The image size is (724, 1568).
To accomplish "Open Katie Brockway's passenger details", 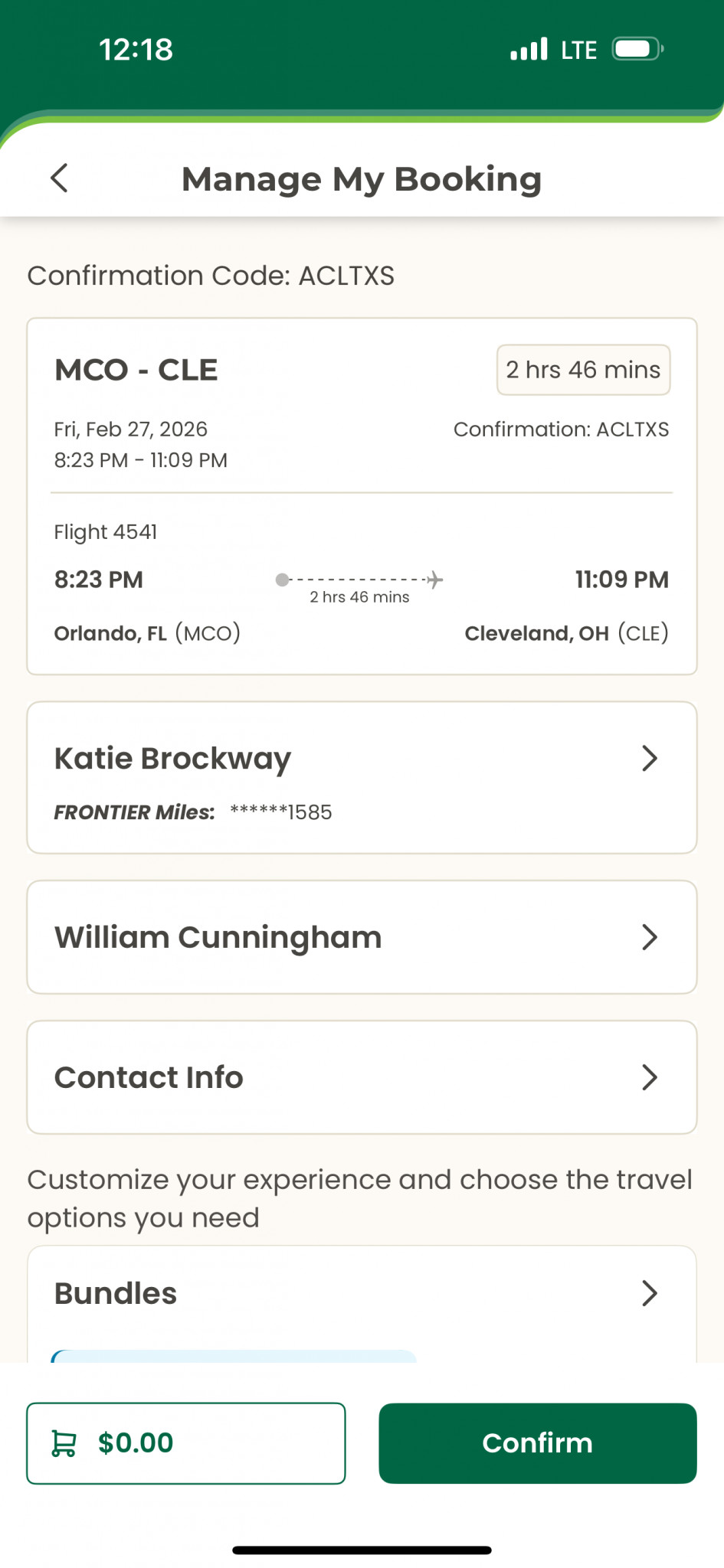I will [x=362, y=777].
